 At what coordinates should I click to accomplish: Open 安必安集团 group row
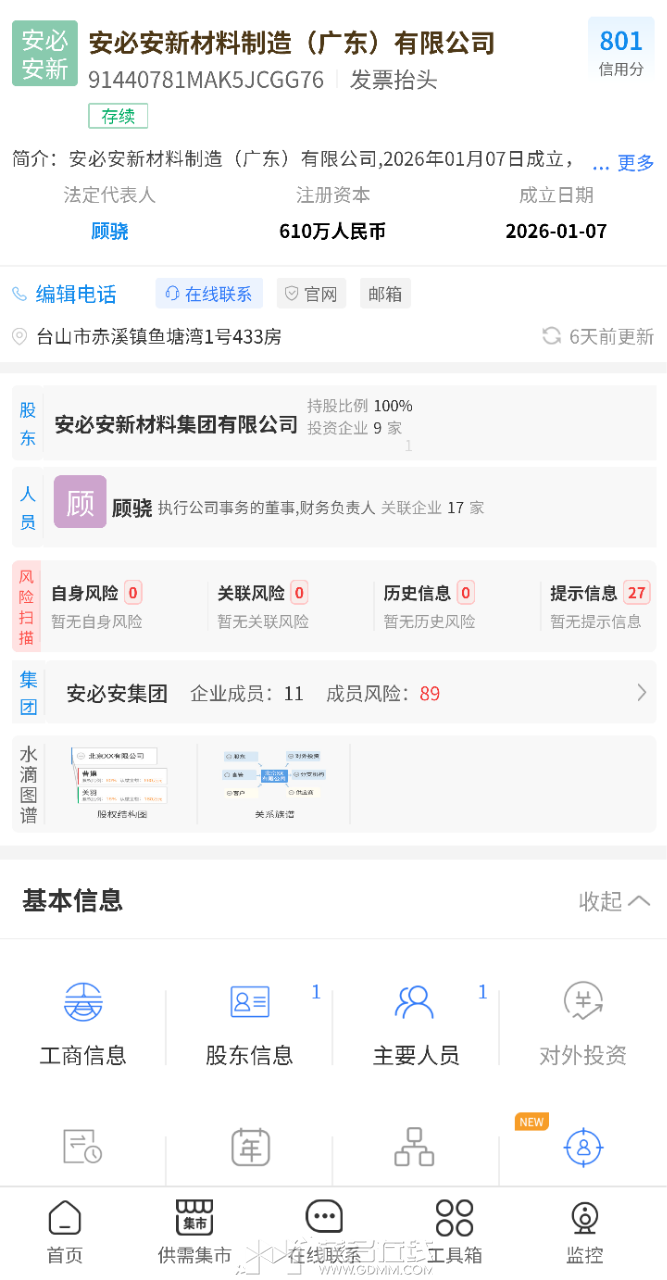coord(349,693)
